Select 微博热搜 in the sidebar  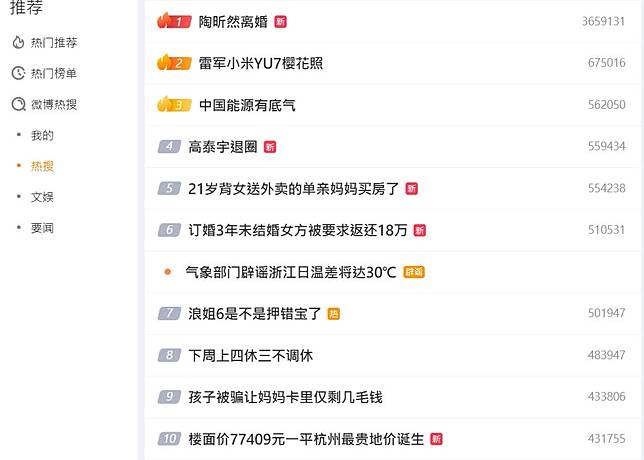click(54, 104)
